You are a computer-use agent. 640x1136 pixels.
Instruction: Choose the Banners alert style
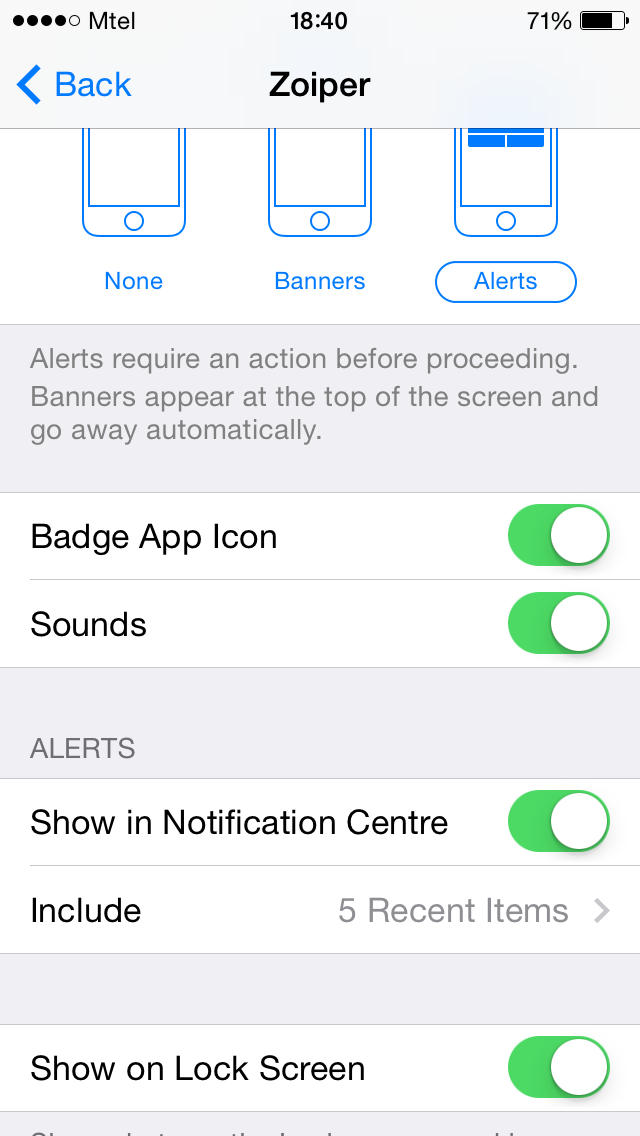319,281
